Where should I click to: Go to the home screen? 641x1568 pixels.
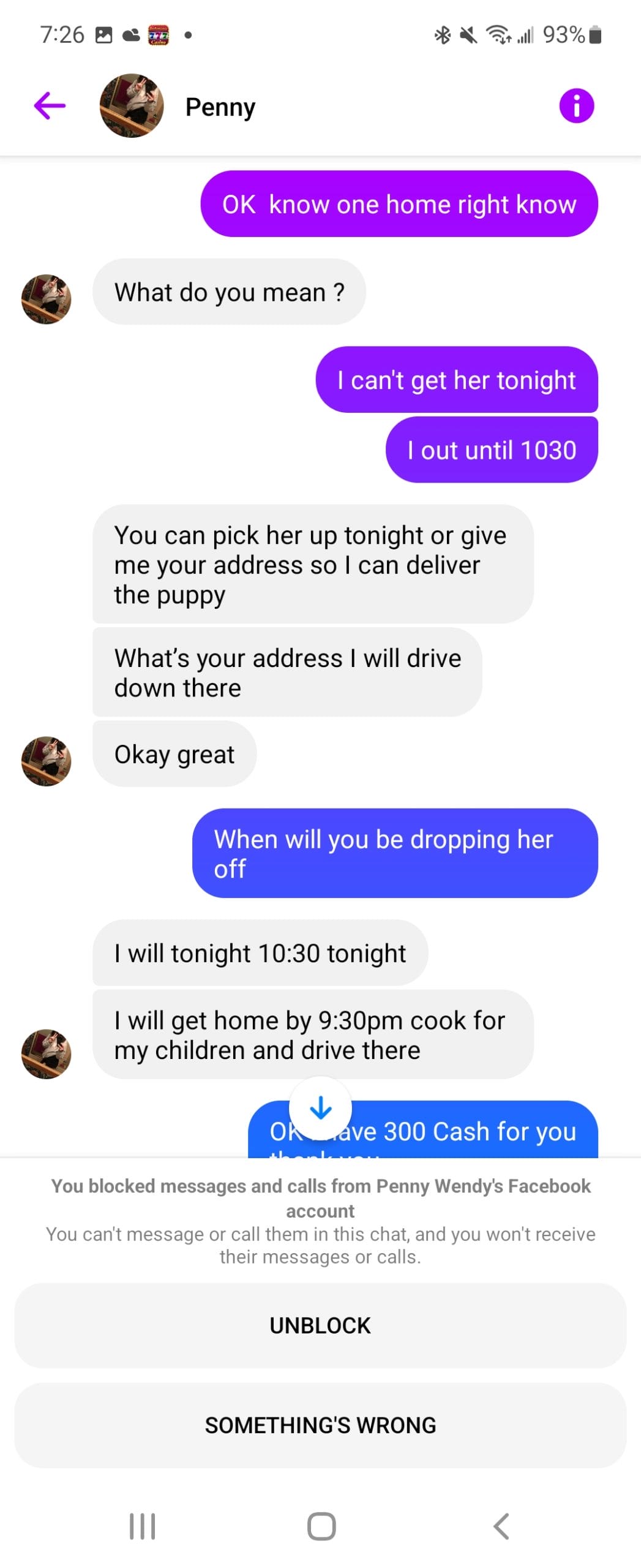coord(321,1526)
